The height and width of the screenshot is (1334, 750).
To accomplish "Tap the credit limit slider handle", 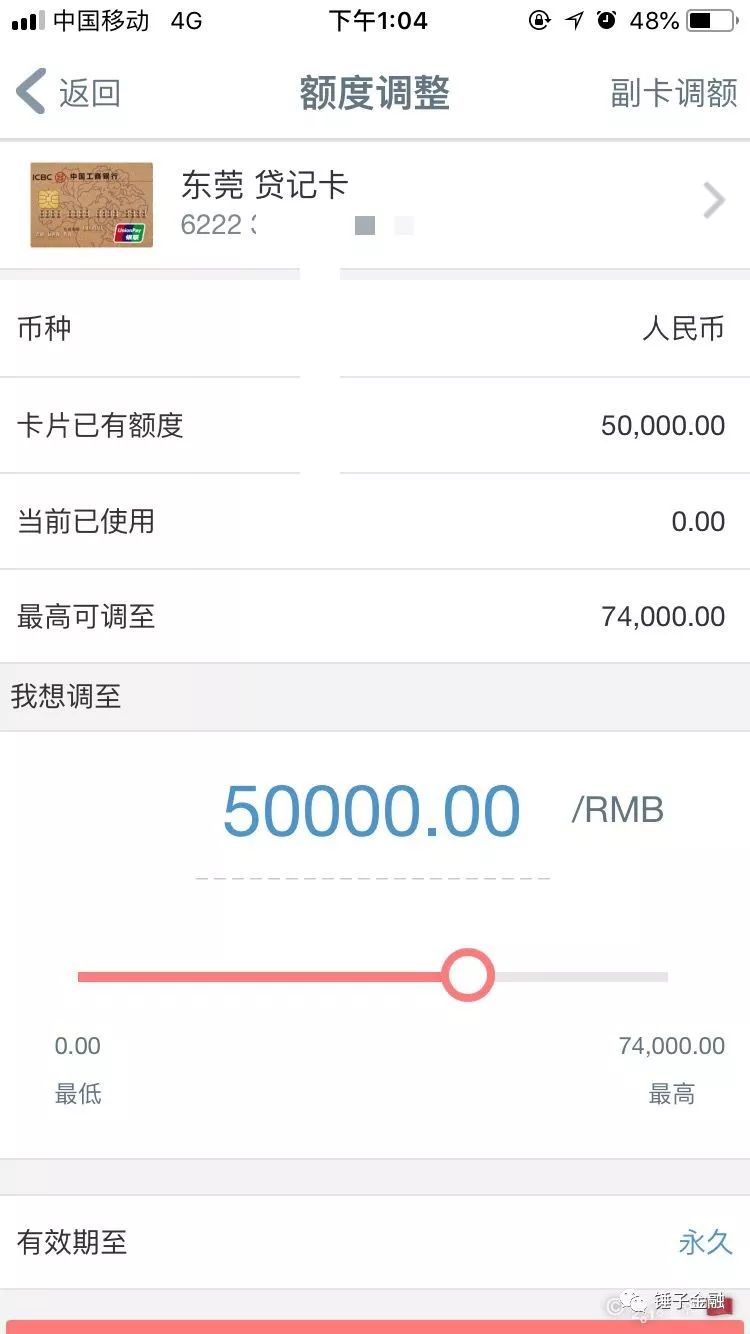I will (468, 975).
